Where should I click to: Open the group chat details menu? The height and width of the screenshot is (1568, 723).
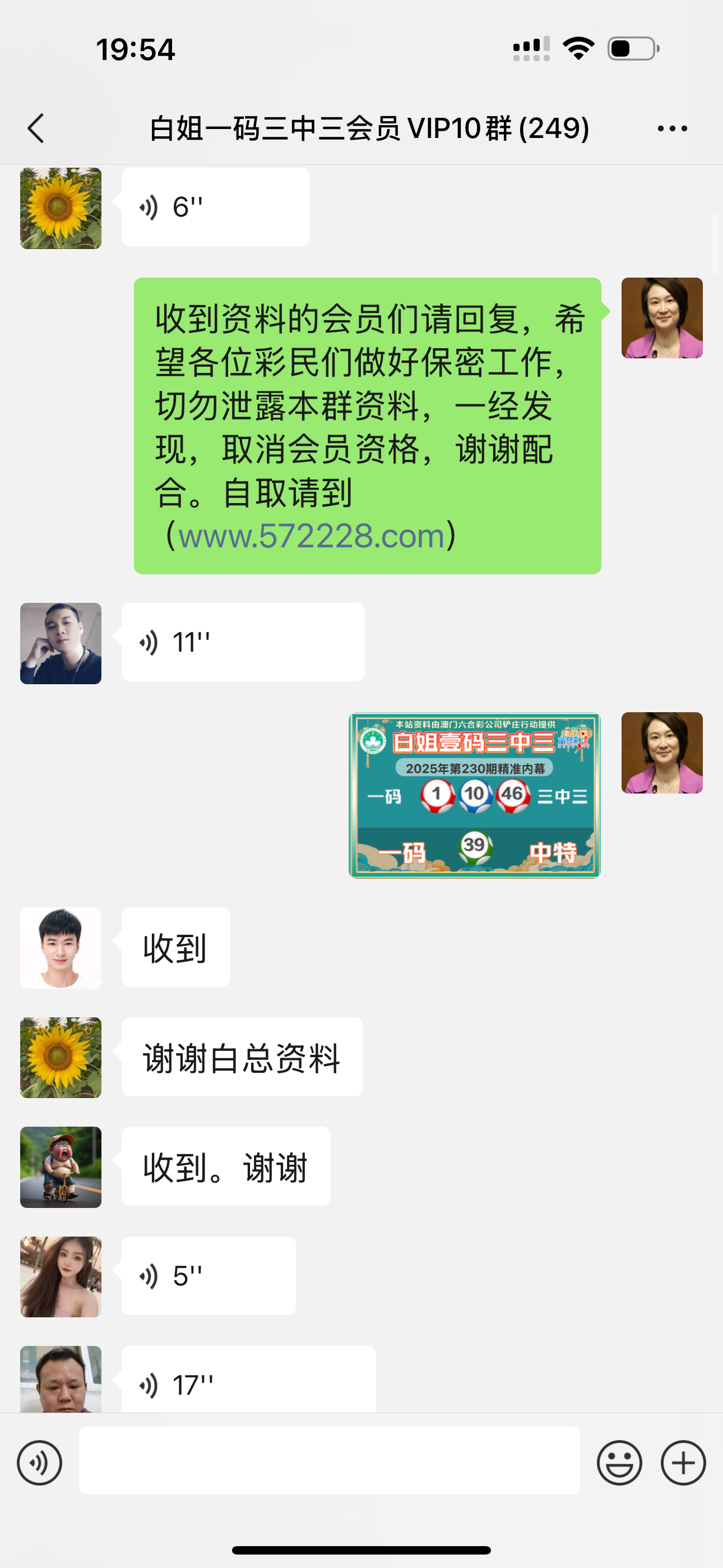point(672,128)
